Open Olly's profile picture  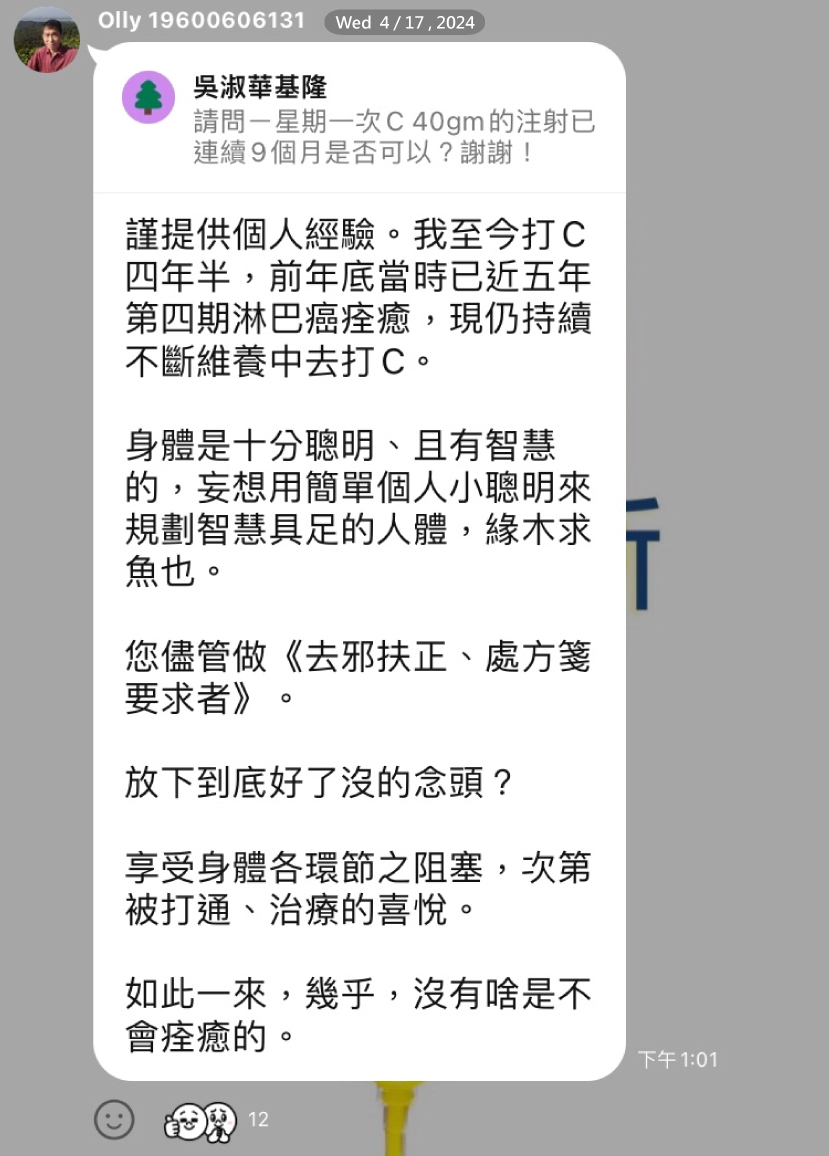pos(46,40)
